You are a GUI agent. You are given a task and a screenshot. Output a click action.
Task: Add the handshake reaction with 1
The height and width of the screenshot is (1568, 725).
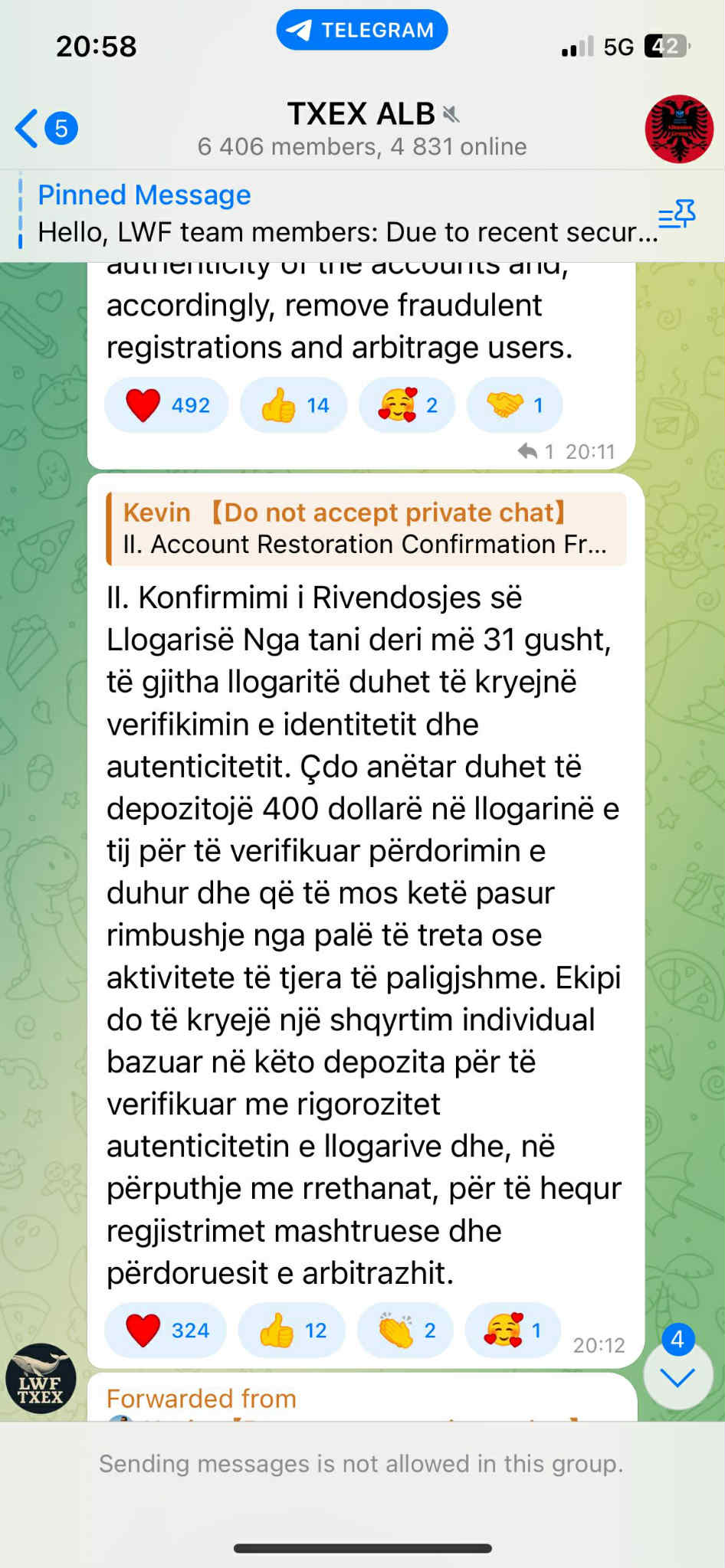click(514, 405)
